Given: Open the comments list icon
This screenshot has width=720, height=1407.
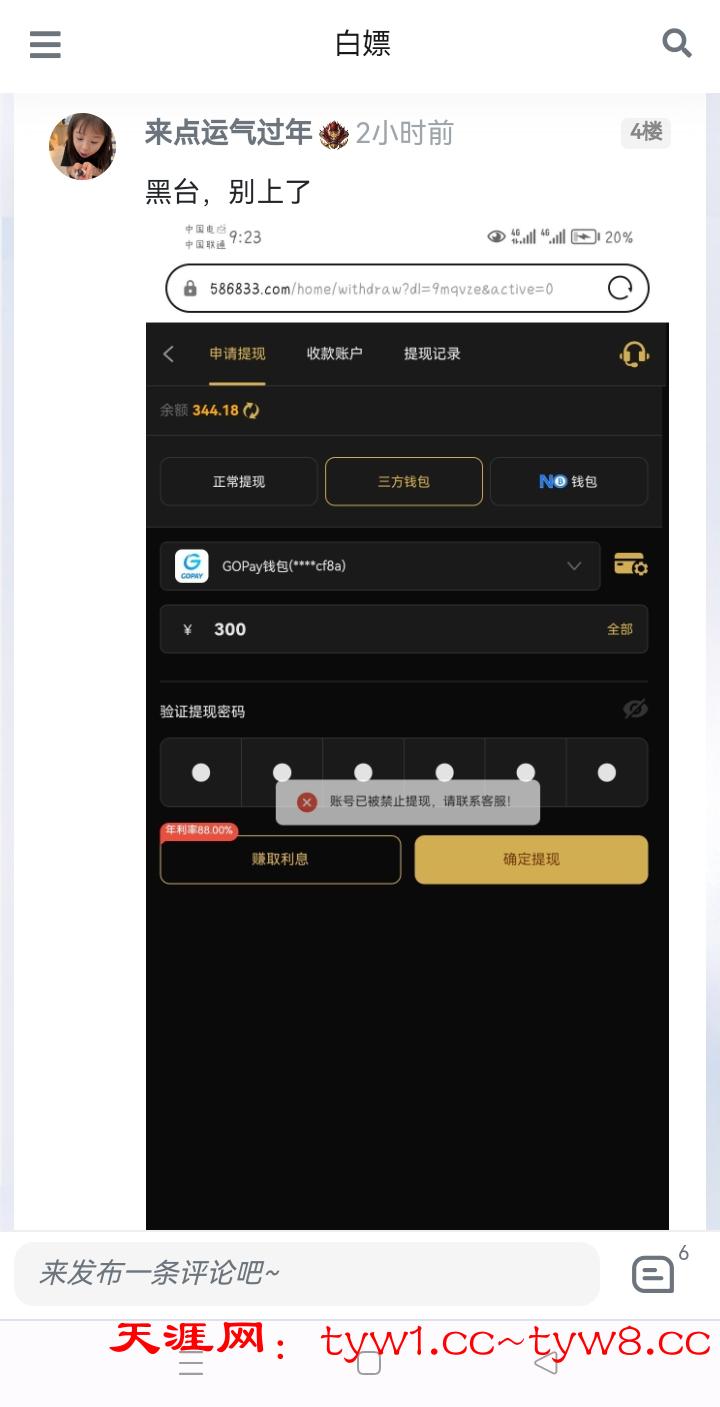Looking at the screenshot, I should point(653,1274).
